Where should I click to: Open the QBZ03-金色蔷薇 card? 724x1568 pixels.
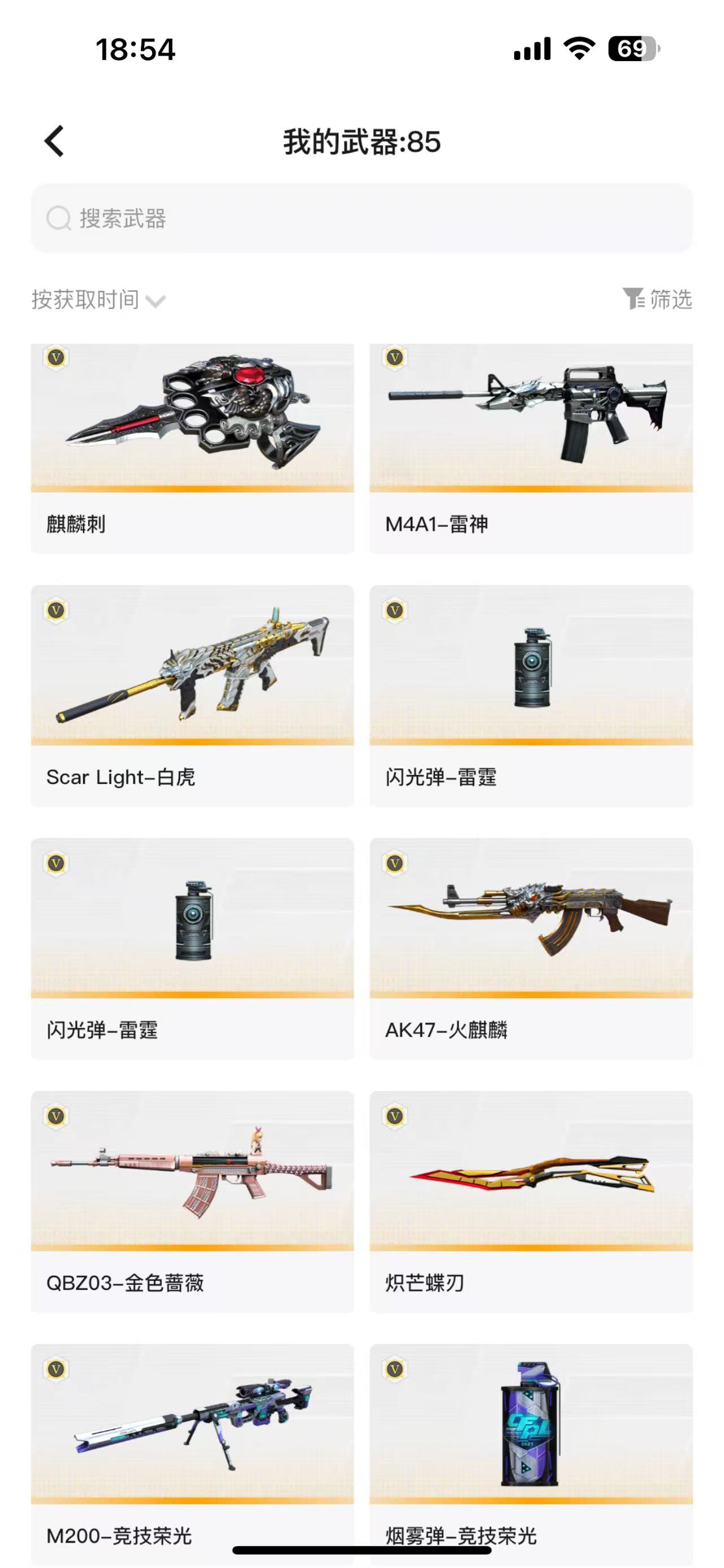(192, 1201)
